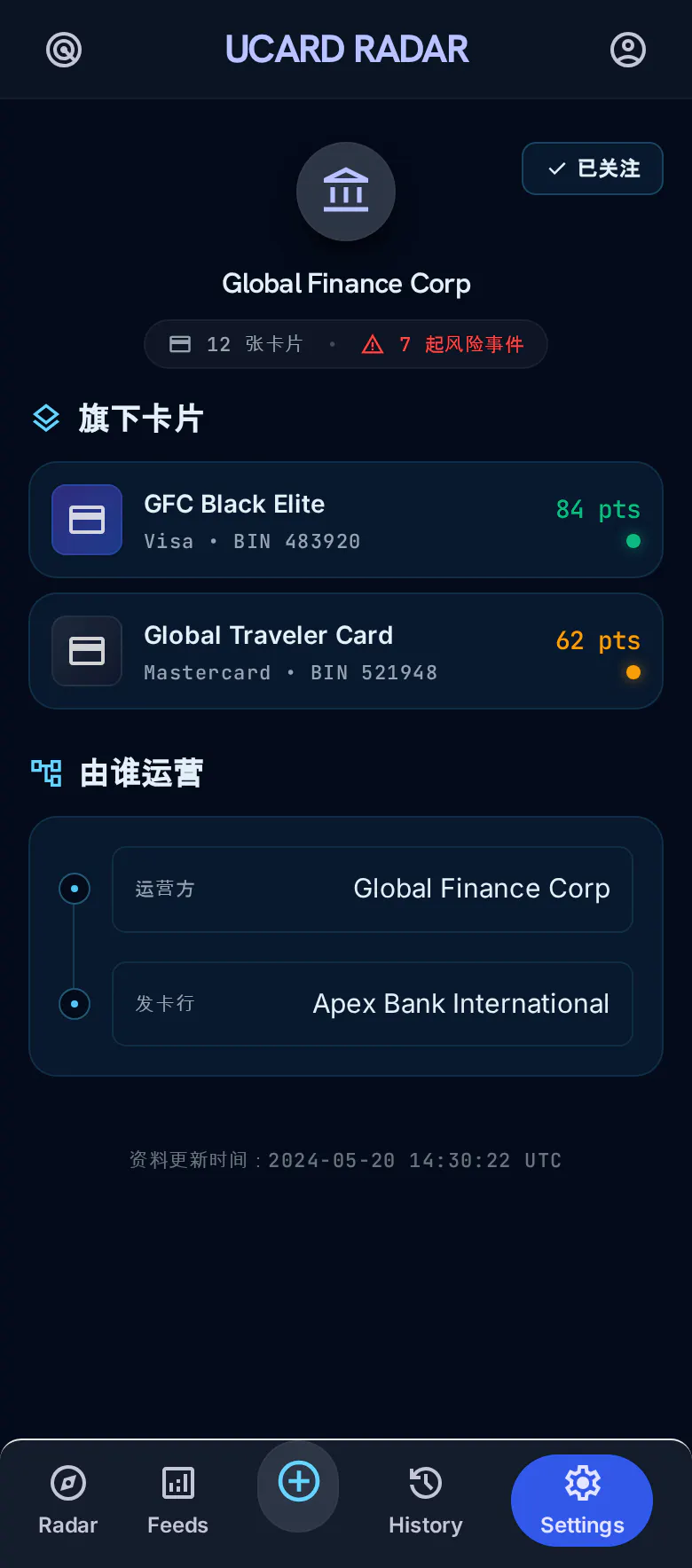Image resolution: width=692 pixels, height=1568 pixels.
Task: Unfollow via the 已关注 button
Action: (x=593, y=169)
